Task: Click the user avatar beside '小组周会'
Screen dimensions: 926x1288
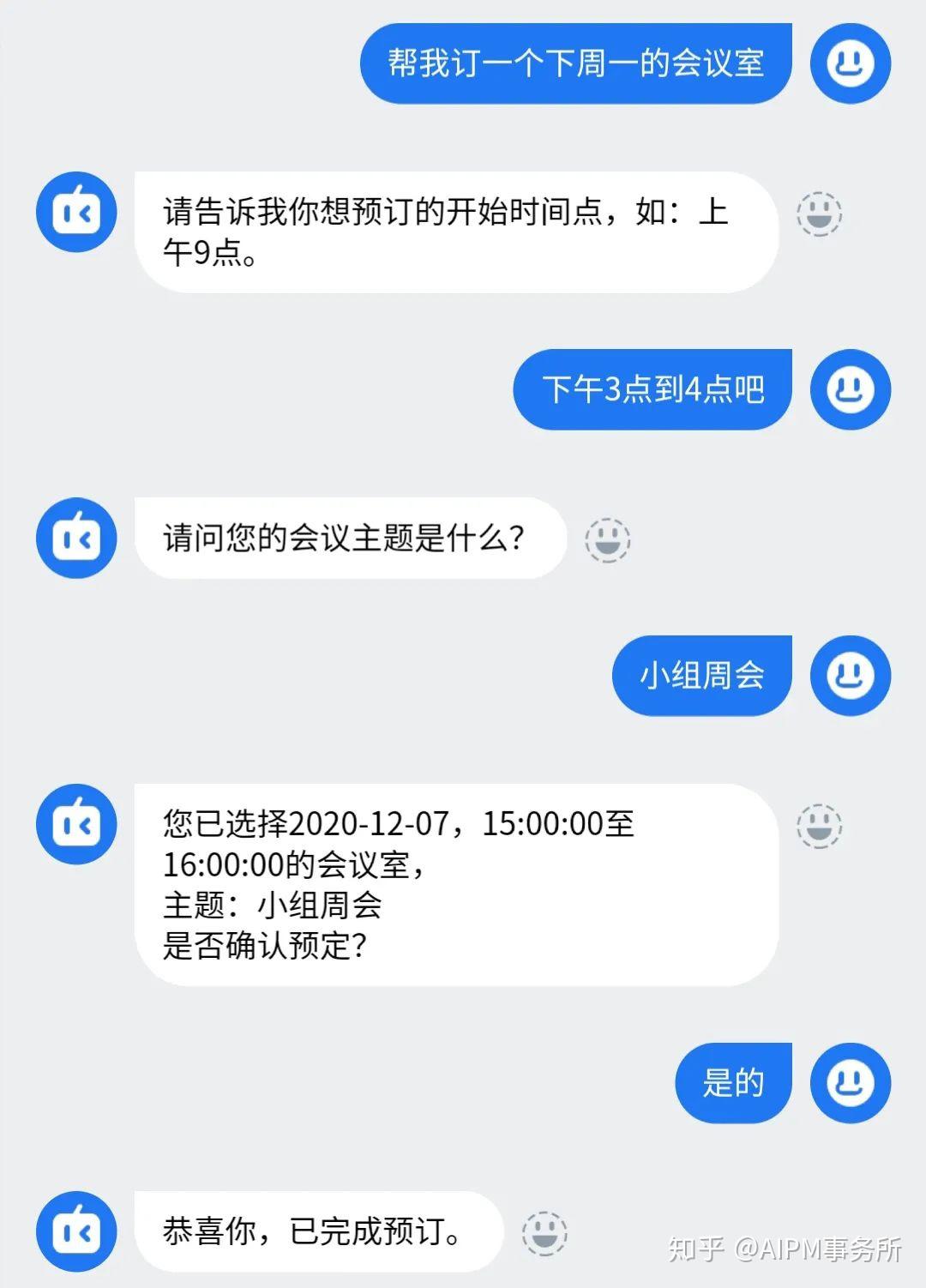Action: pos(850,675)
